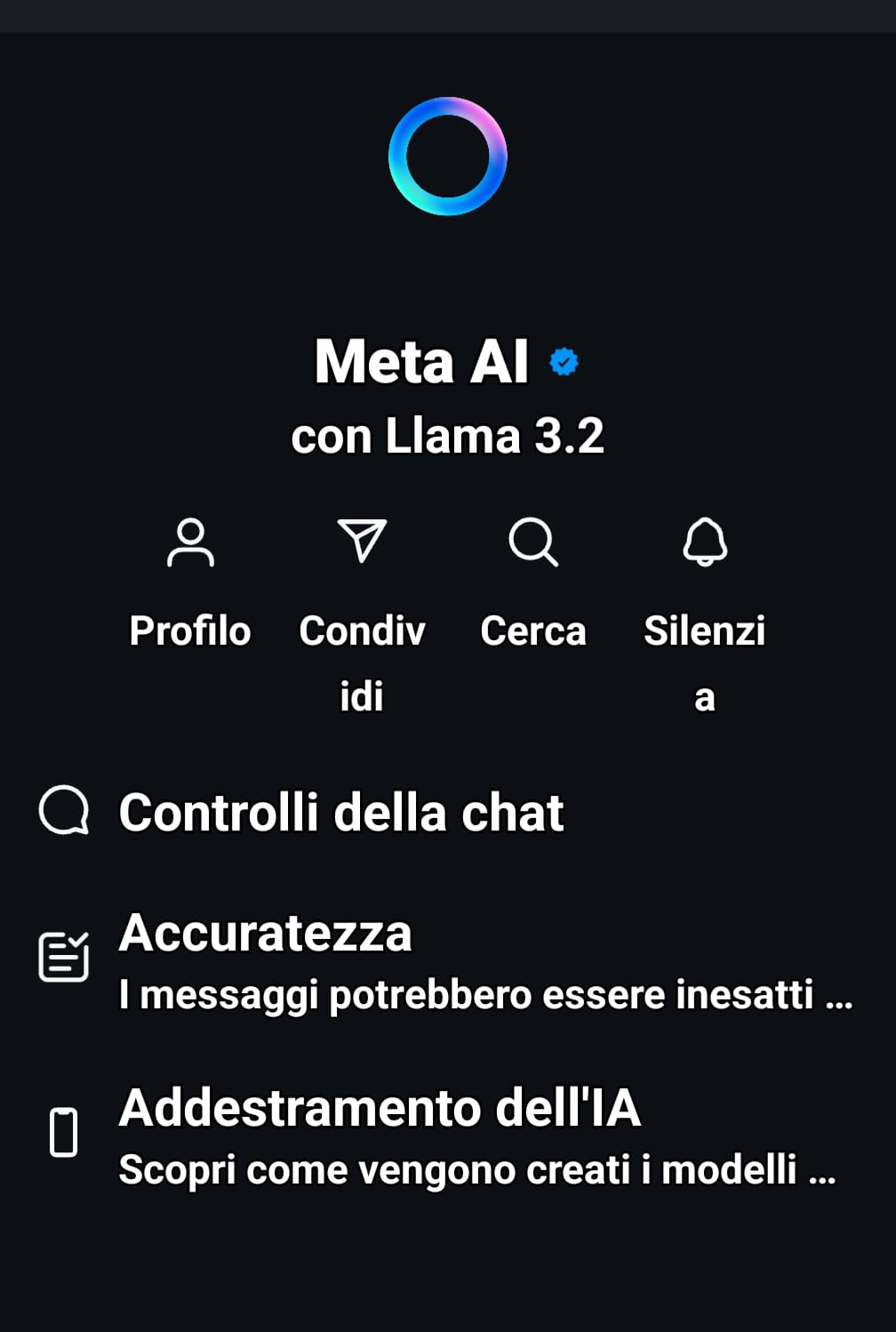Open the Accuratezza row
The height and width of the screenshot is (1332, 896).
click(x=444, y=960)
